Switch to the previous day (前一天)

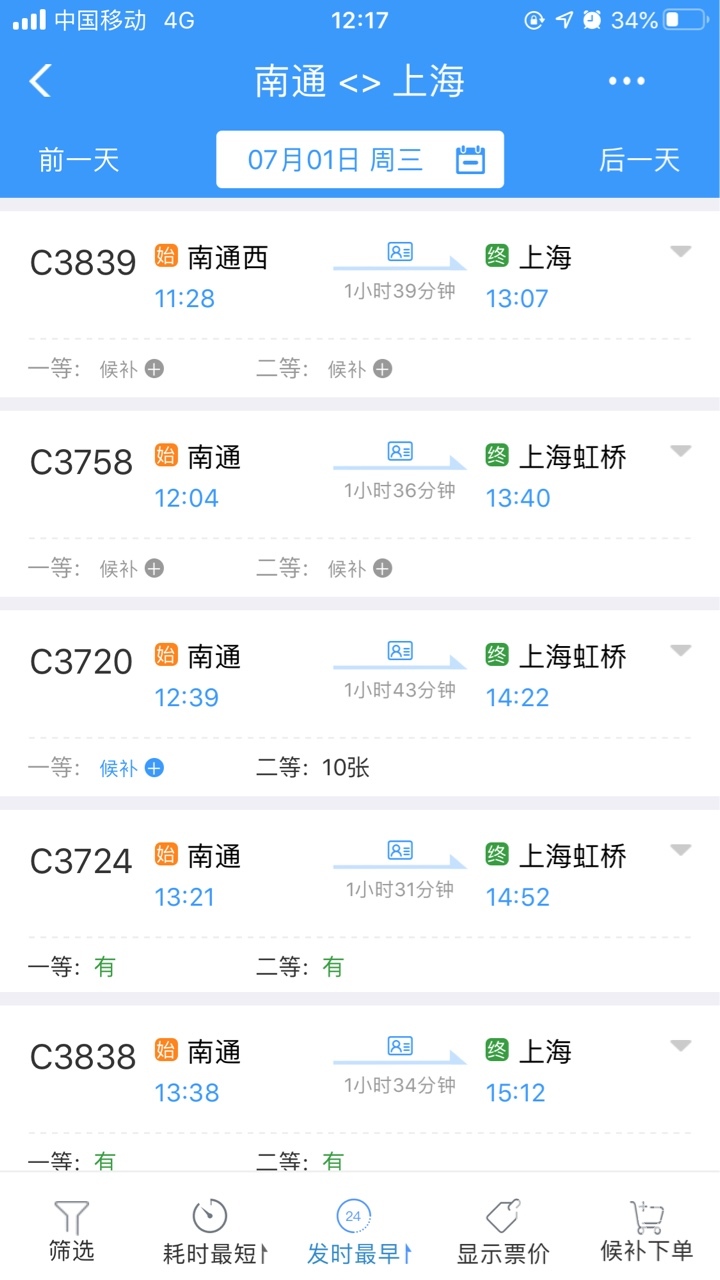point(79,160)
